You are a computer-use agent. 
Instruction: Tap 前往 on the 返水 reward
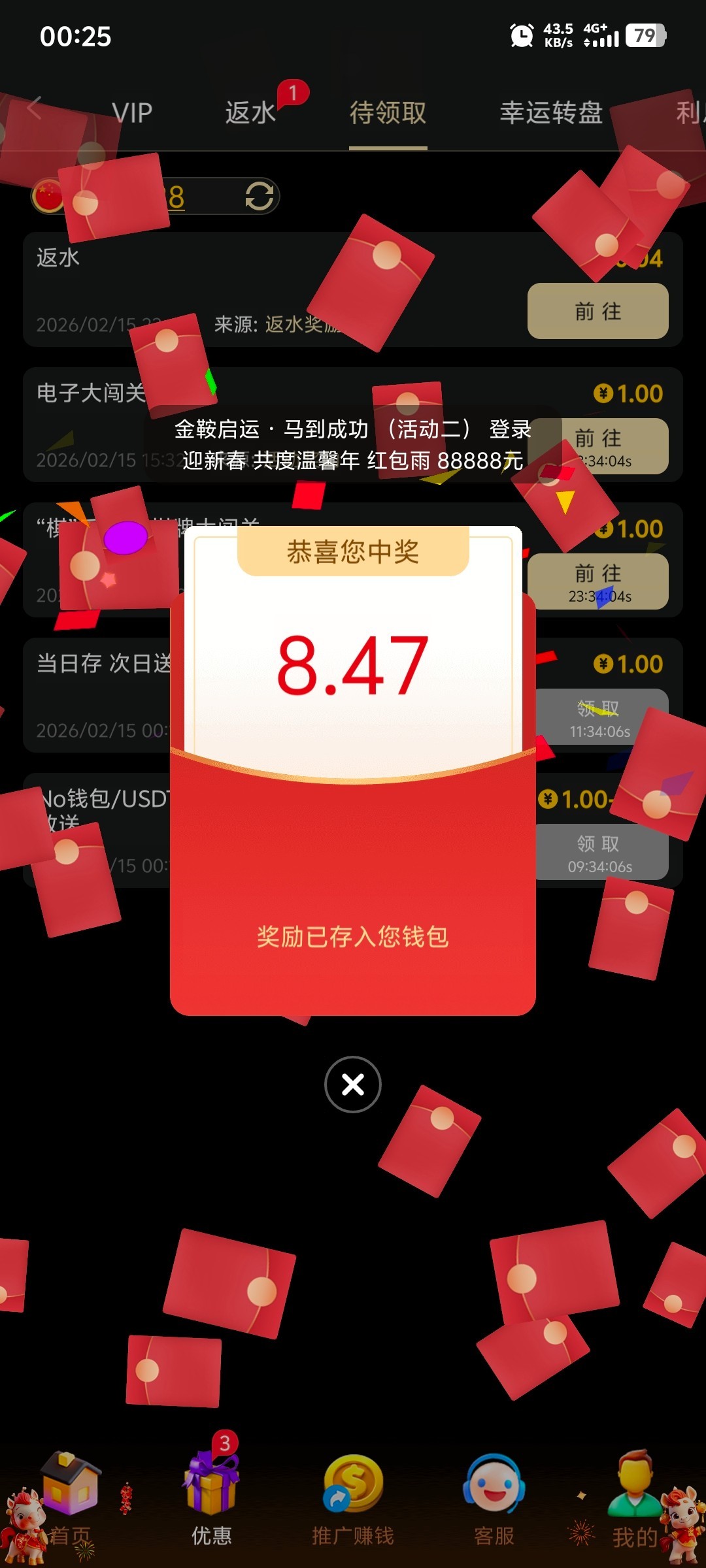(x=597, y=311)
